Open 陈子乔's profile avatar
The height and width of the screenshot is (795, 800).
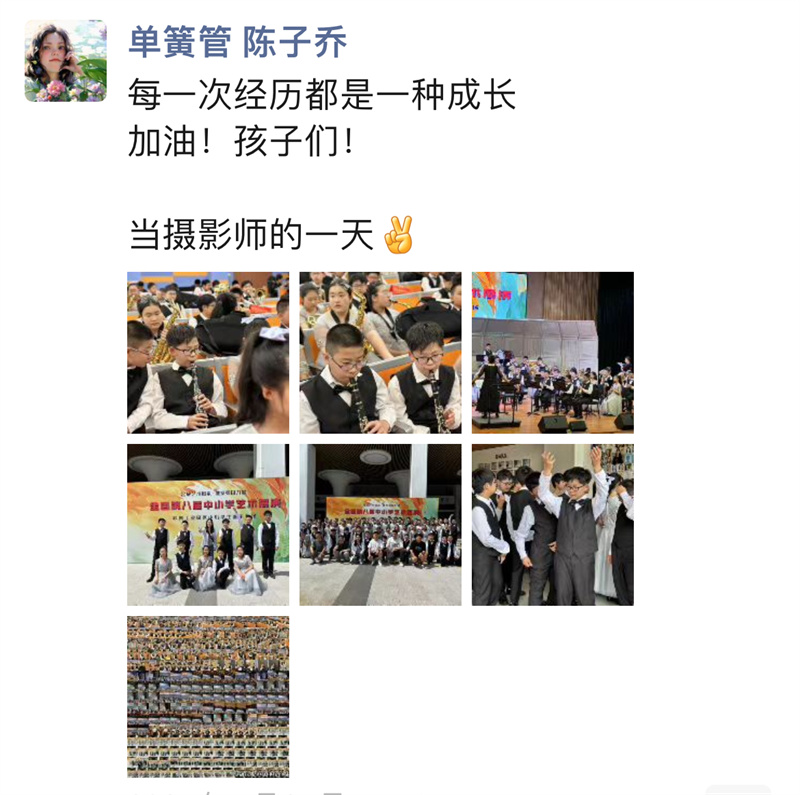point(65,61)
